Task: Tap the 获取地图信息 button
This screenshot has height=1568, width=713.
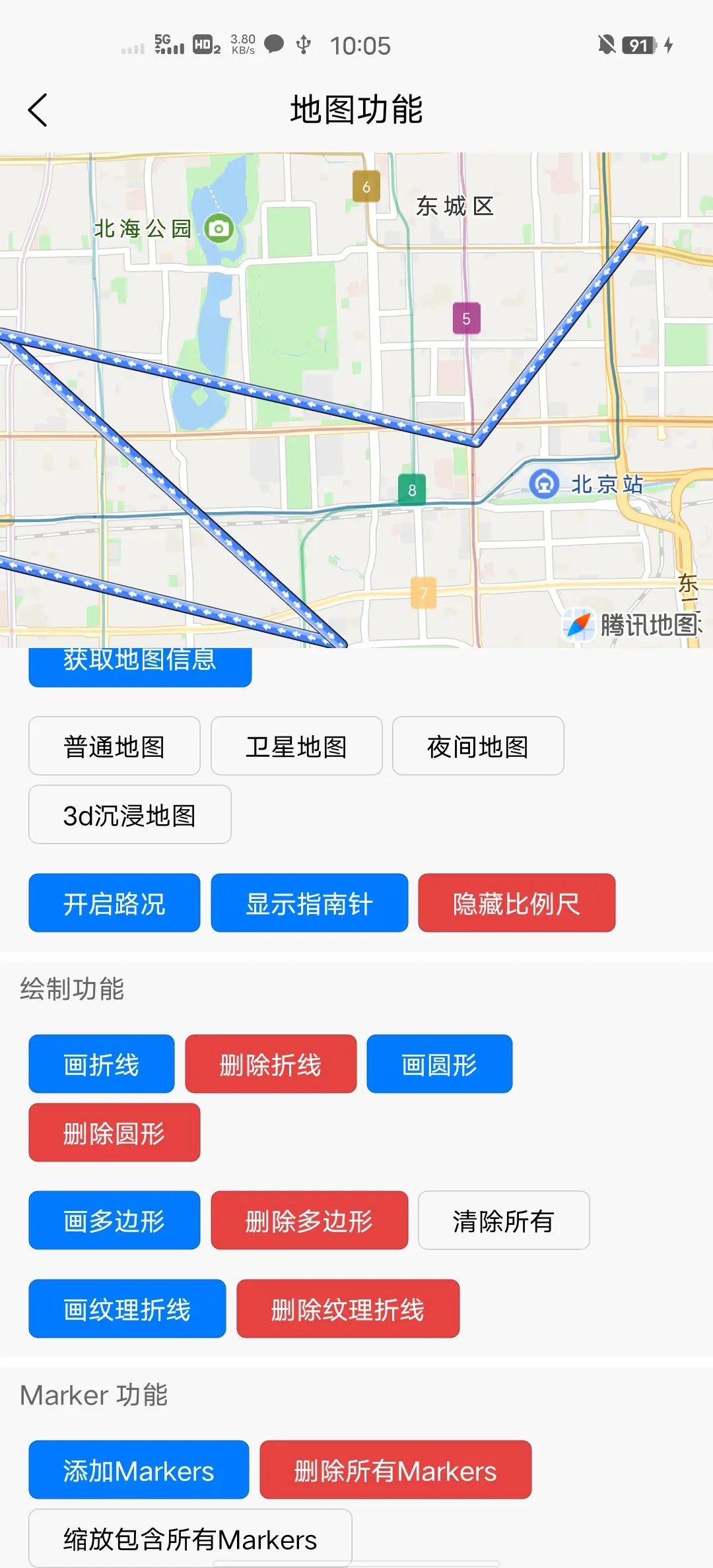Action: click(140, 667)
